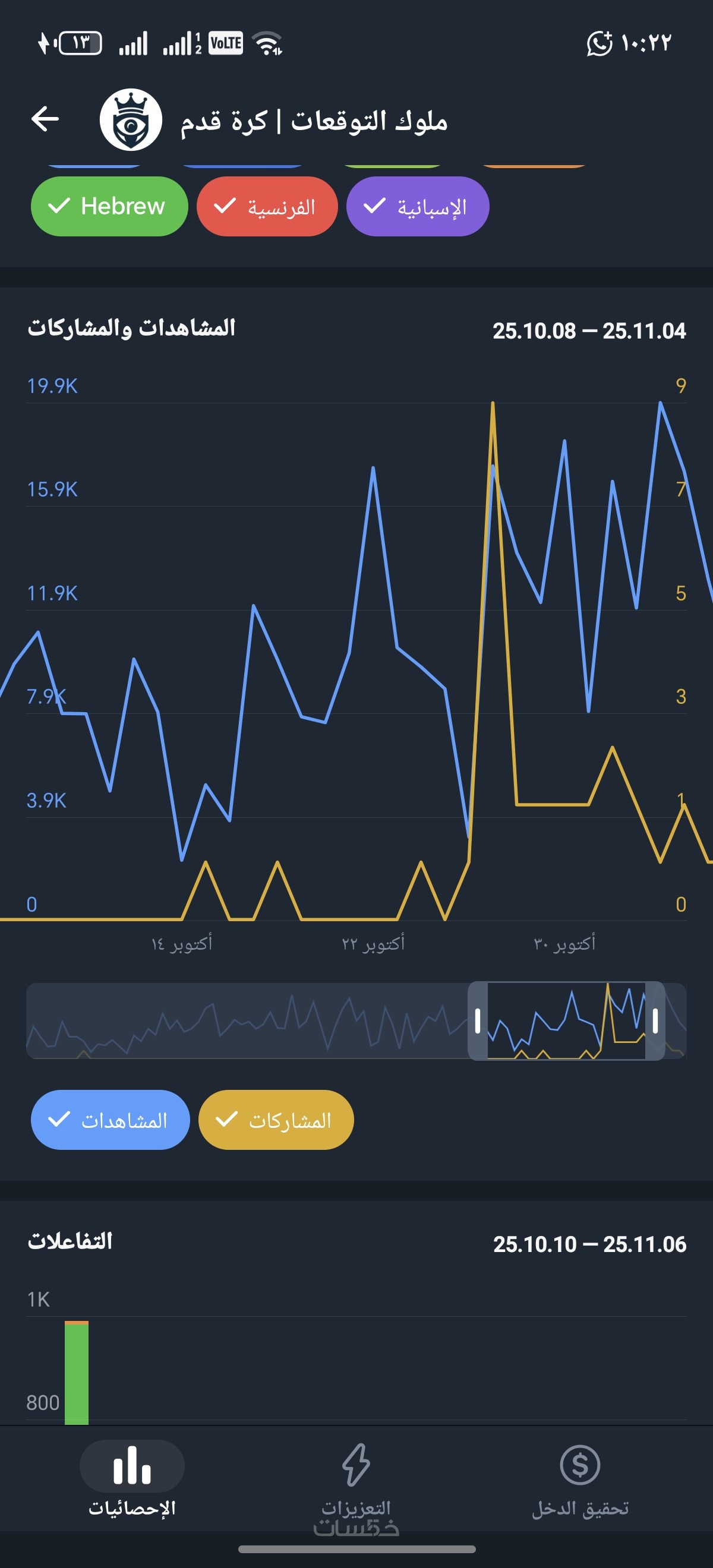Open the تحقيق الدخل tab
713x1568 pixels.
(580, 1478)
